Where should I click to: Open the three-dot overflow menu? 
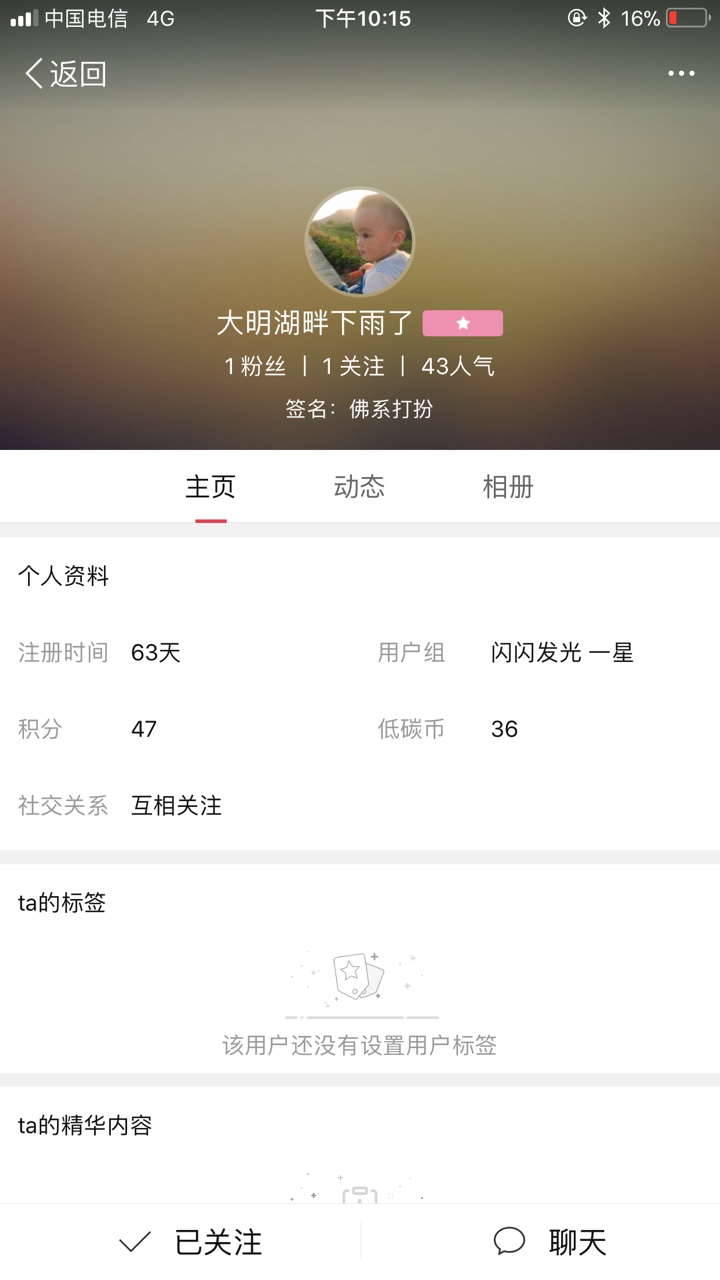pos(681,73)
